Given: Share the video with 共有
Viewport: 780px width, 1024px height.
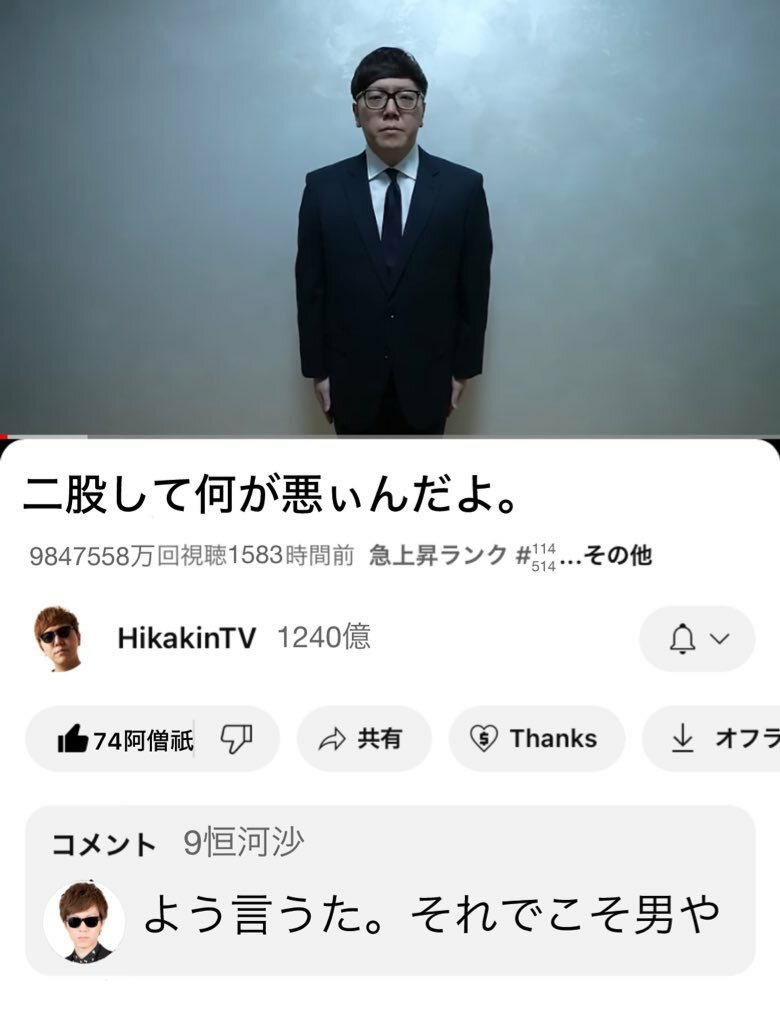Looking at the screenshot, I should [362, 739].
